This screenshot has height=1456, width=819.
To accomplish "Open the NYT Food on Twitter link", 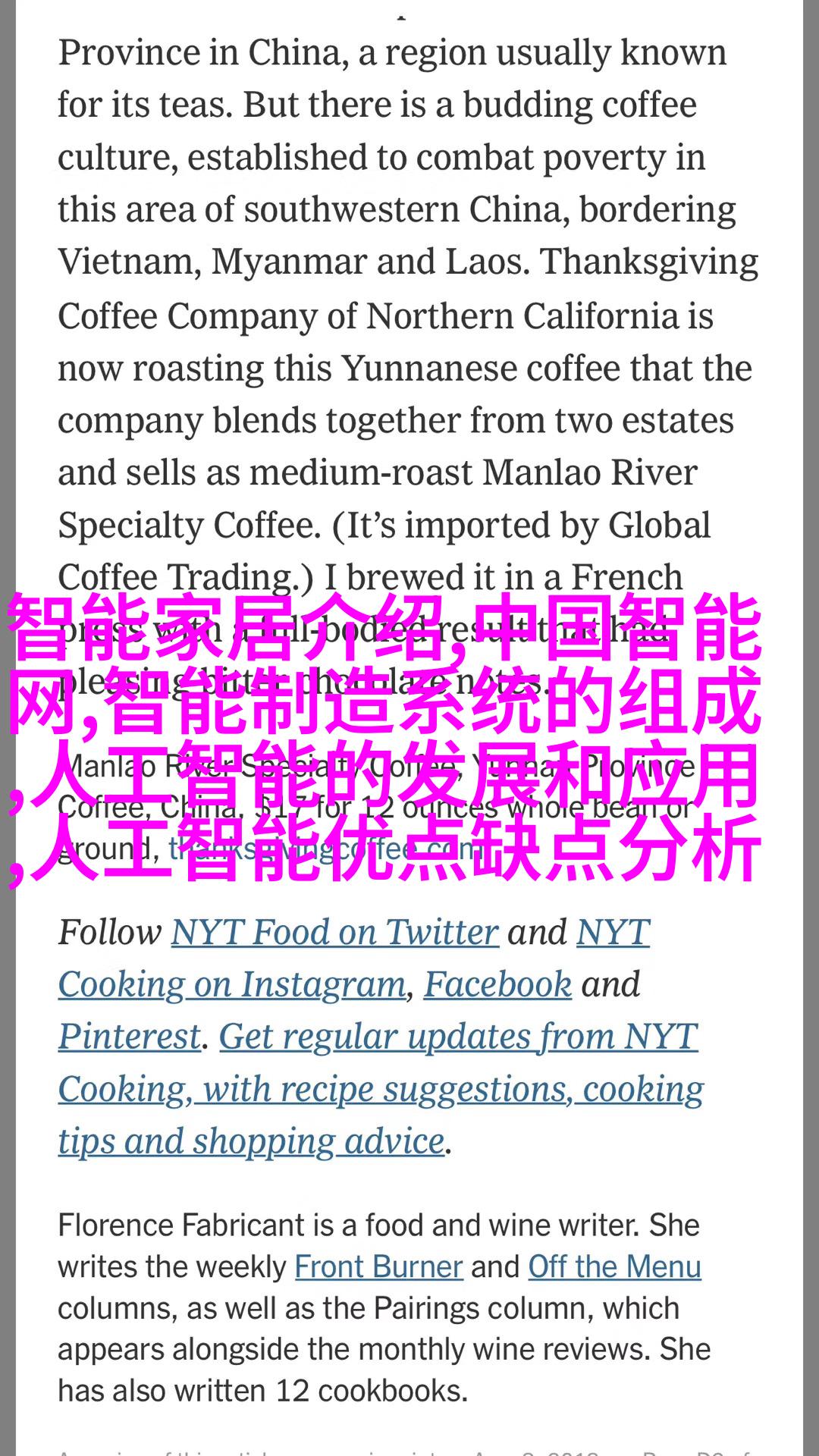I will 334,933.
